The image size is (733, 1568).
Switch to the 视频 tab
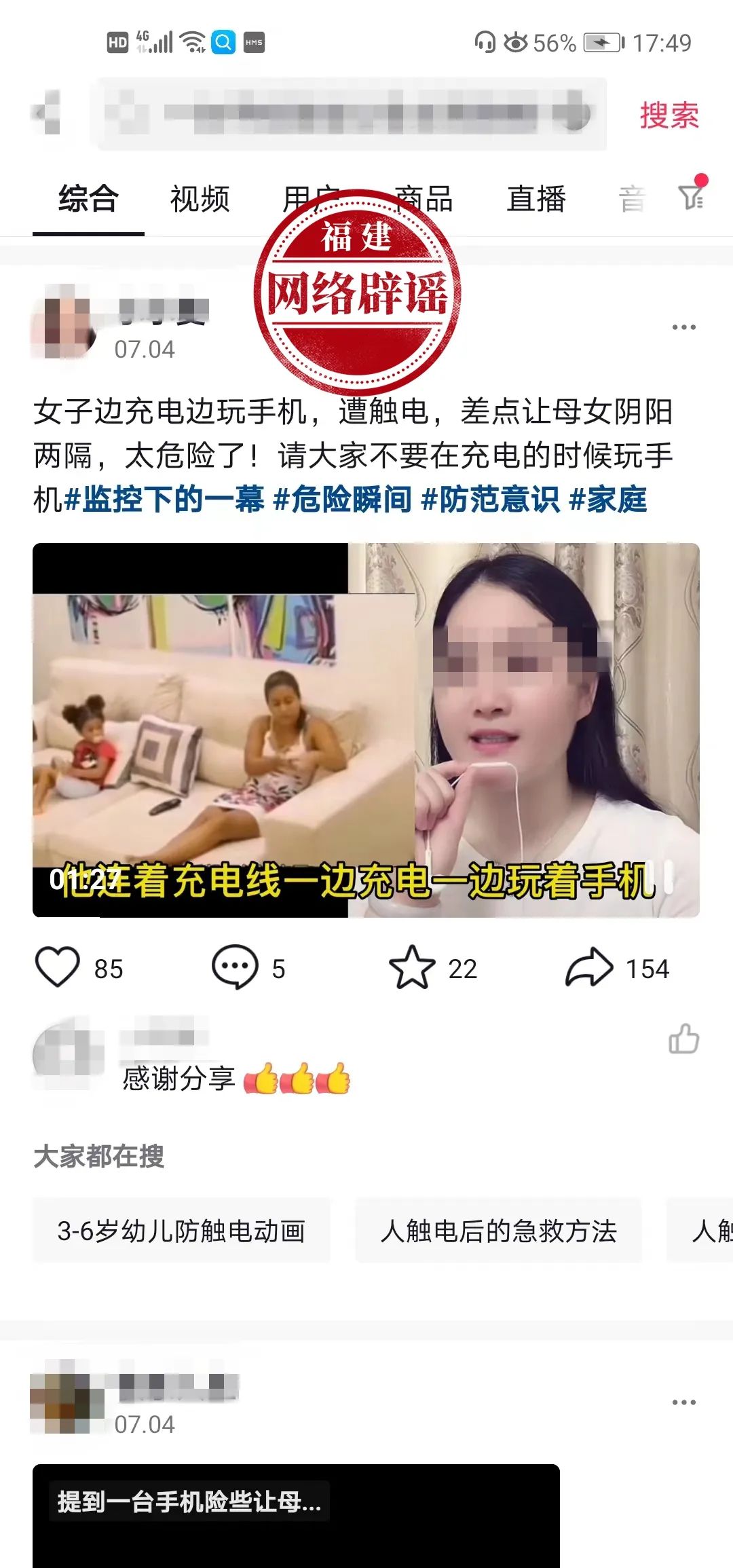coord(200,200)
